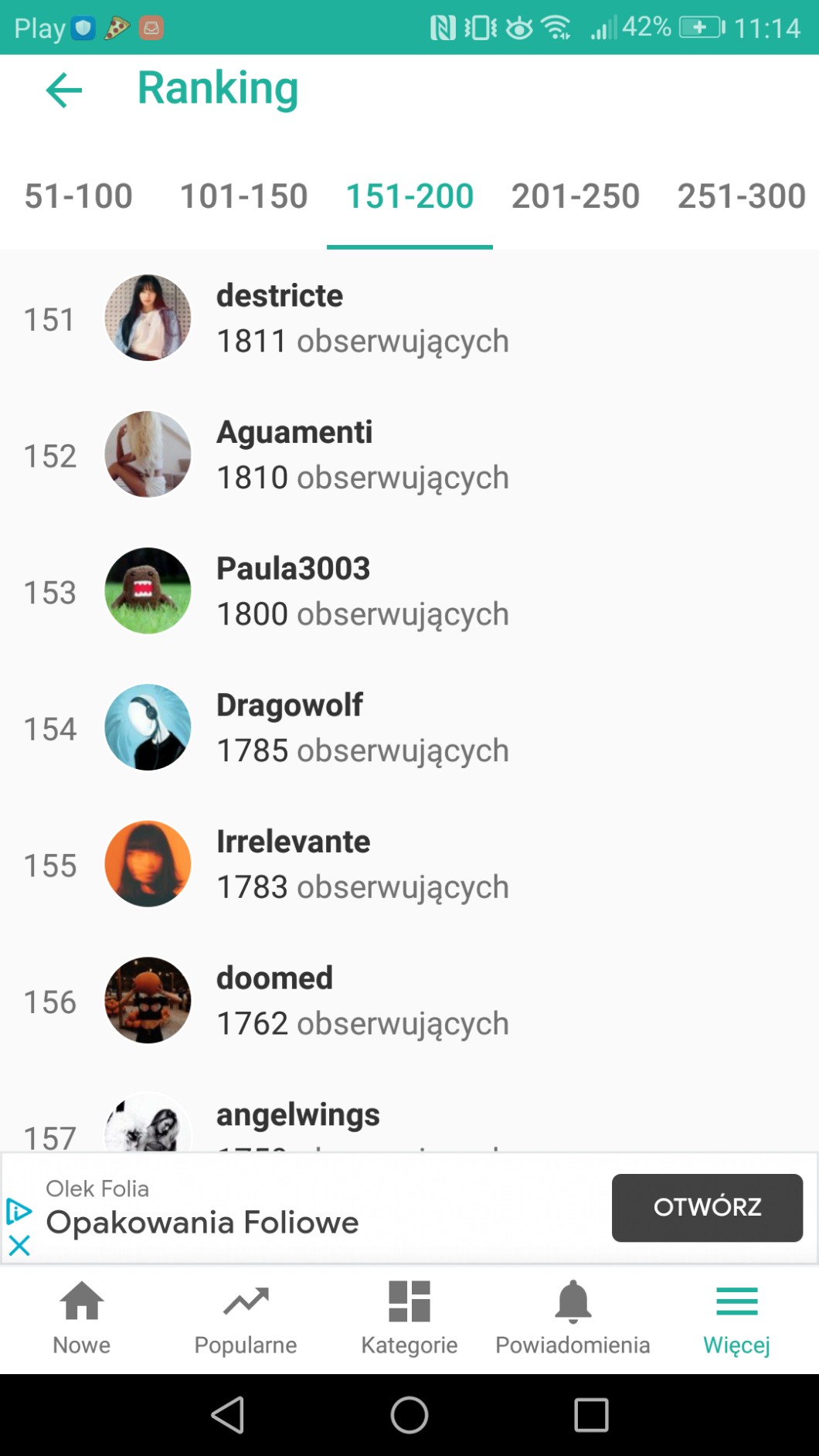
Task: Switch to the 51-100 ranking tab
Action: coord(79,196)
